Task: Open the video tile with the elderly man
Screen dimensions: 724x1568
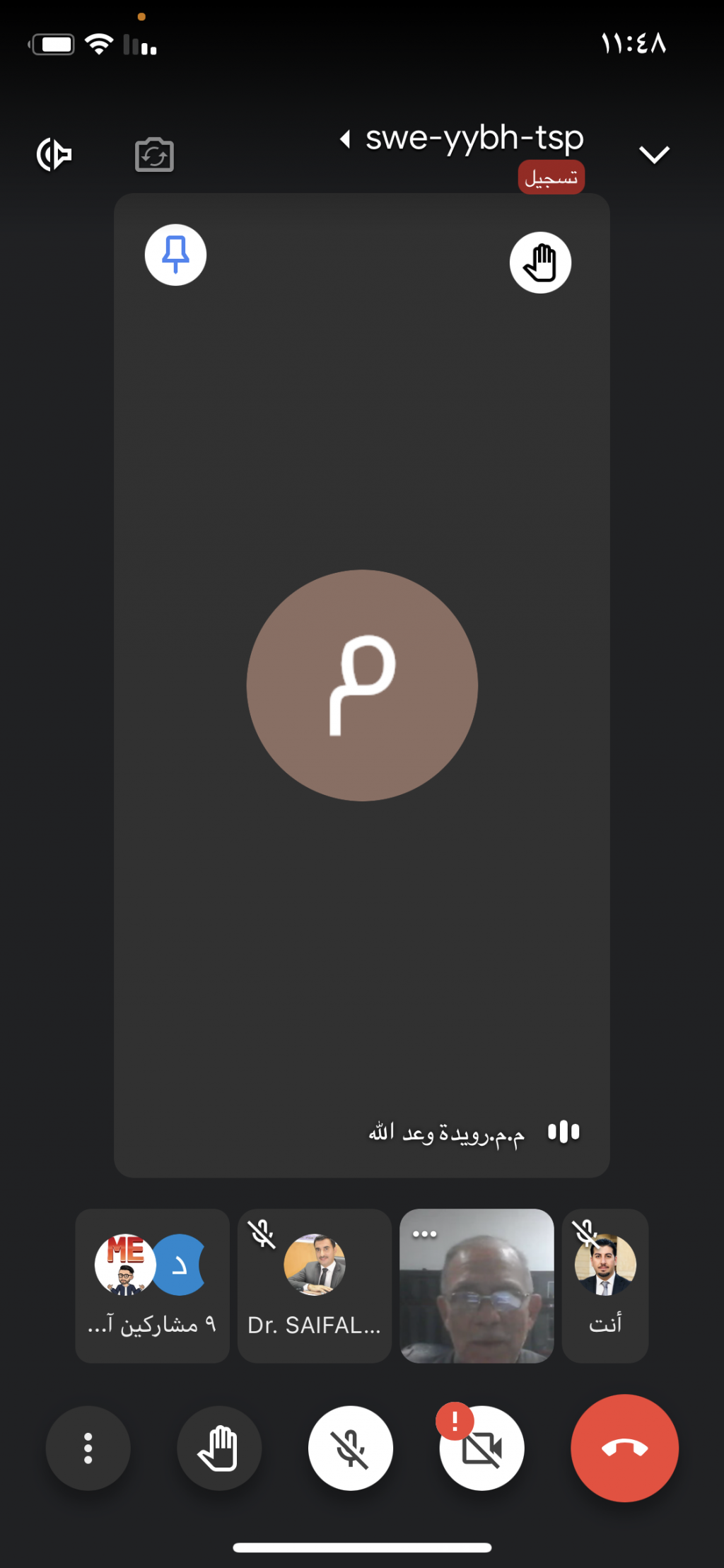Action: [477, 1285]
